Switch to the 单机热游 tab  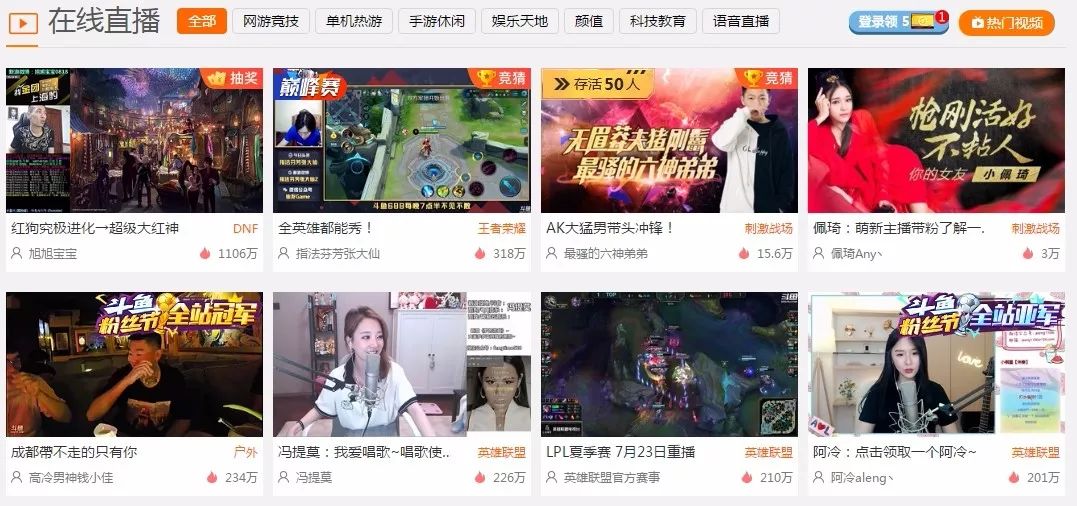pyautogui.click(x=354, y=21)
